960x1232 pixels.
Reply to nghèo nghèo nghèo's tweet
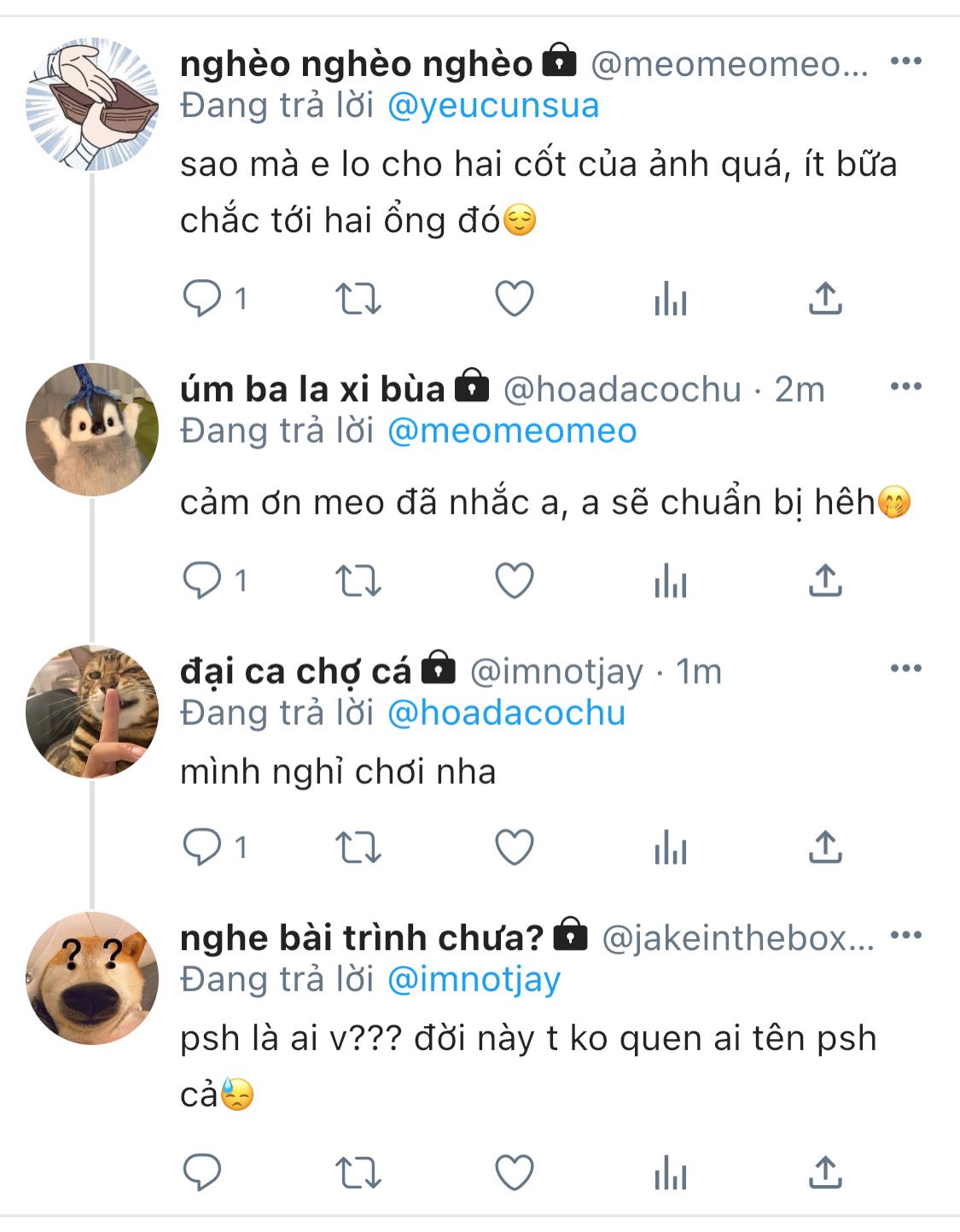coord(202,299)
